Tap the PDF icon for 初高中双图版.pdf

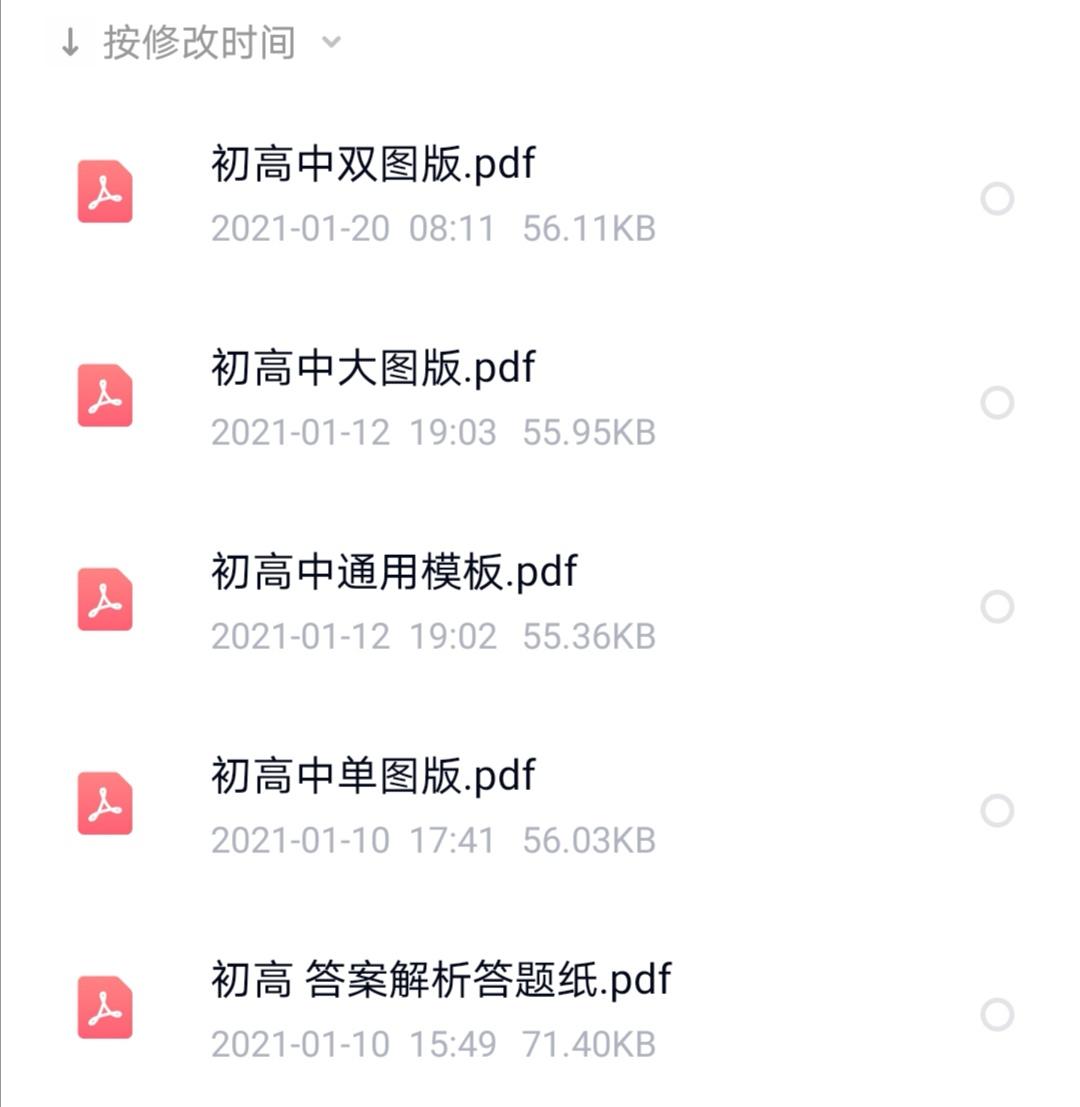tap(104, 192)
